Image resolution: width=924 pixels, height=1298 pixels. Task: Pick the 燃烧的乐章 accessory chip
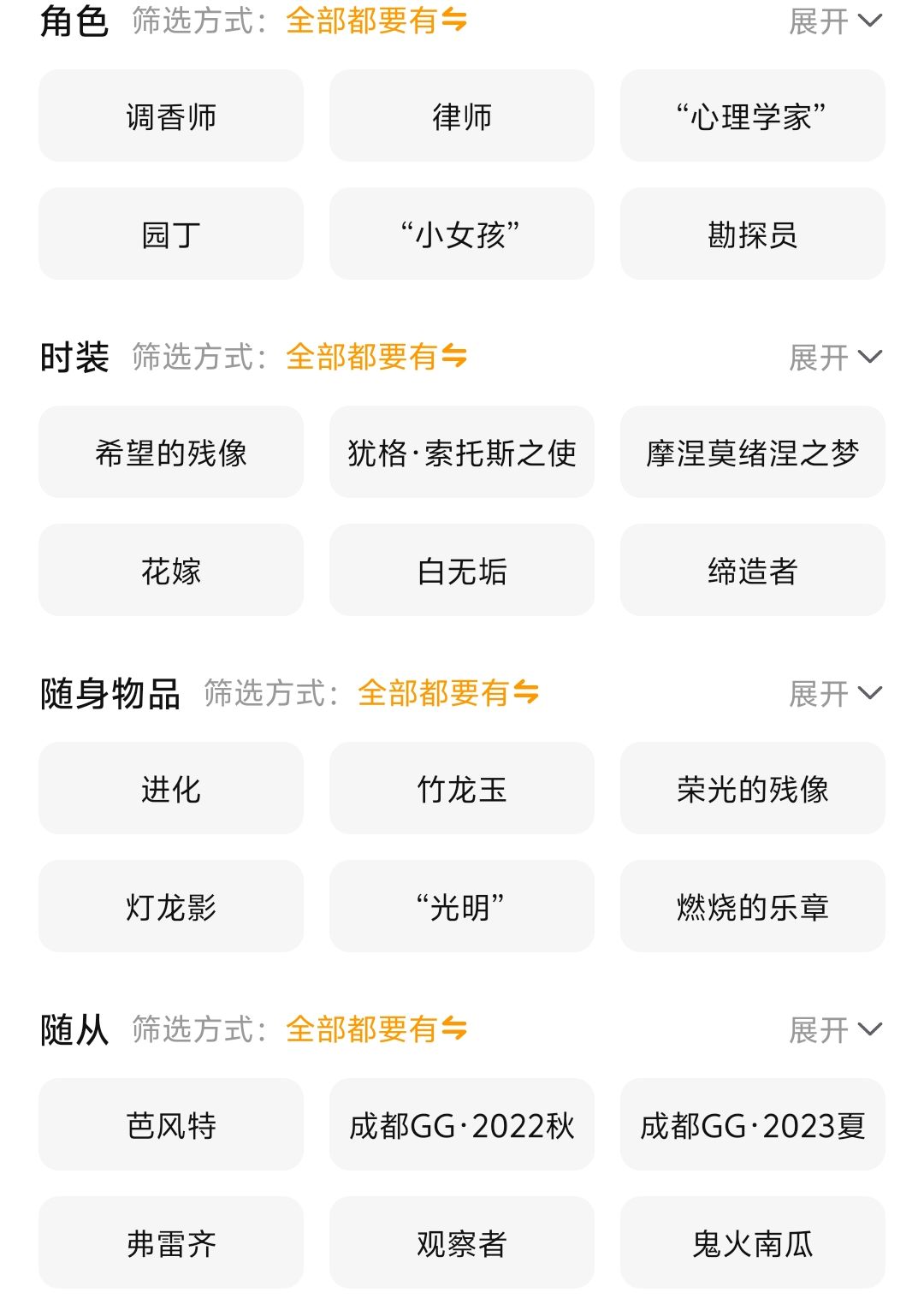(x=752, y=907)
